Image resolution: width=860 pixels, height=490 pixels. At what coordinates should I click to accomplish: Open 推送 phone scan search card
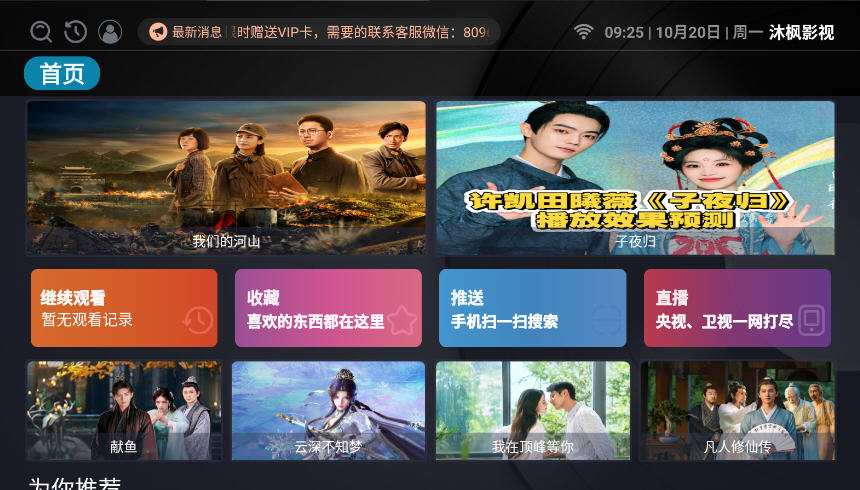click(x=532, y=308)
